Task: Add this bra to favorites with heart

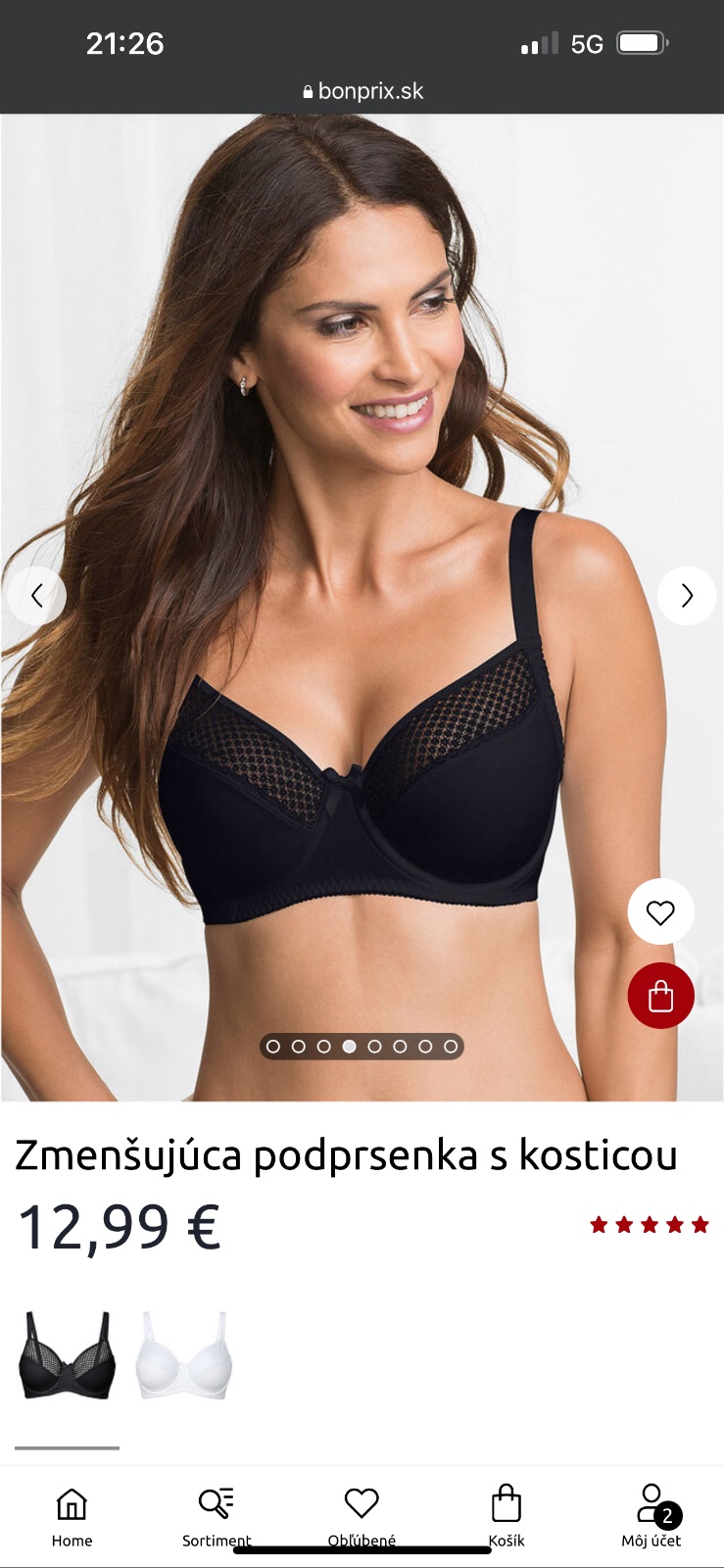Action: [x=660, y=912]
